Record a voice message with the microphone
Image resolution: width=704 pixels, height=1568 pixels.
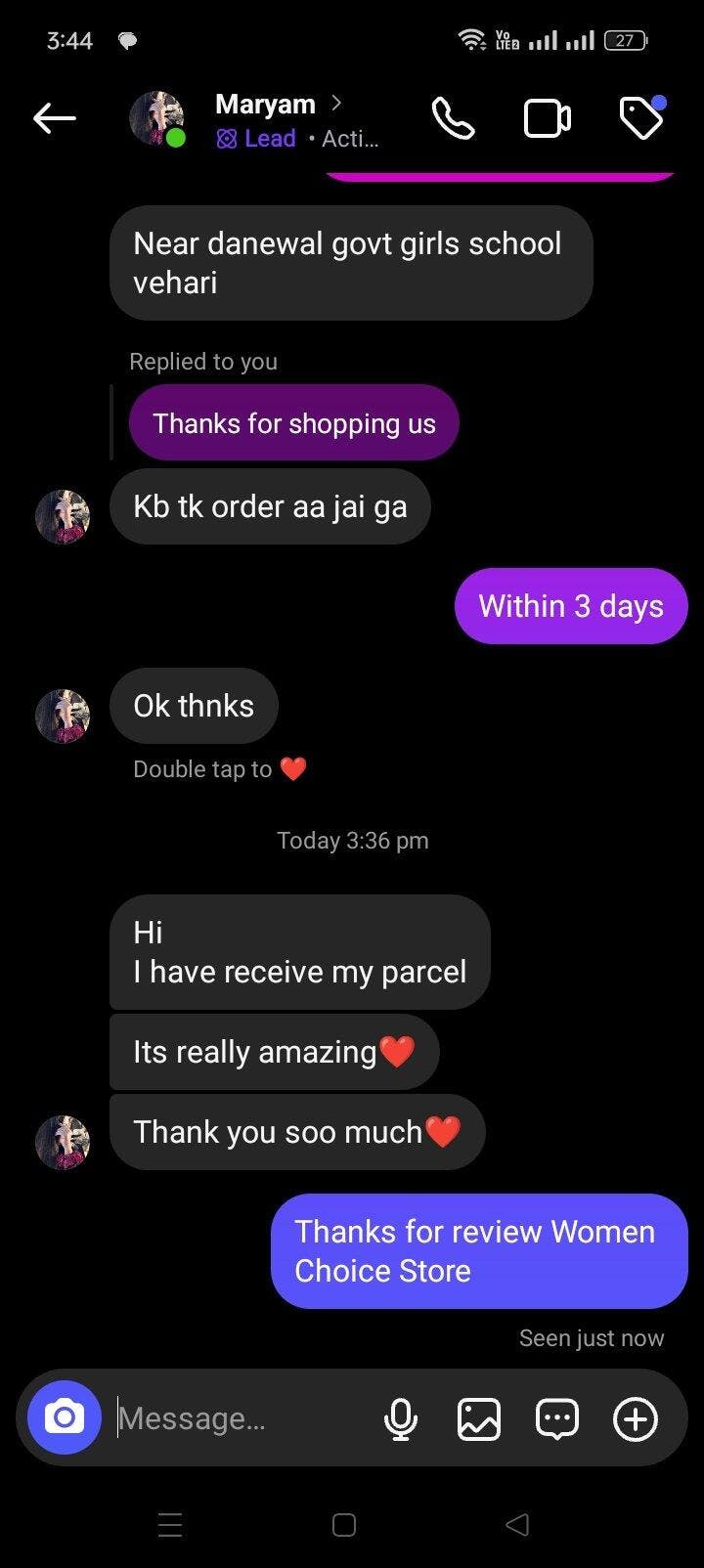401,1418
